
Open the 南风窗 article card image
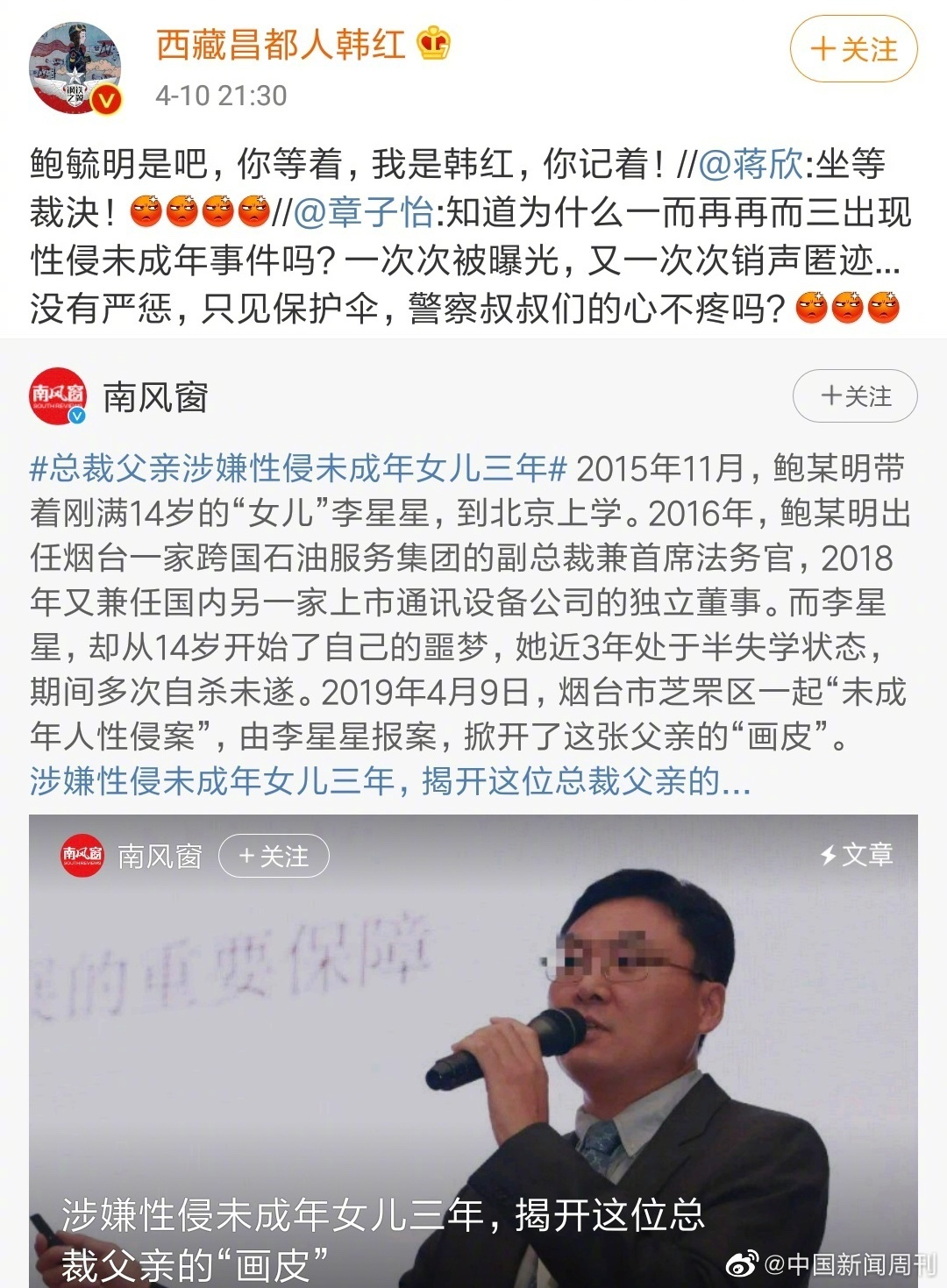473,1052
